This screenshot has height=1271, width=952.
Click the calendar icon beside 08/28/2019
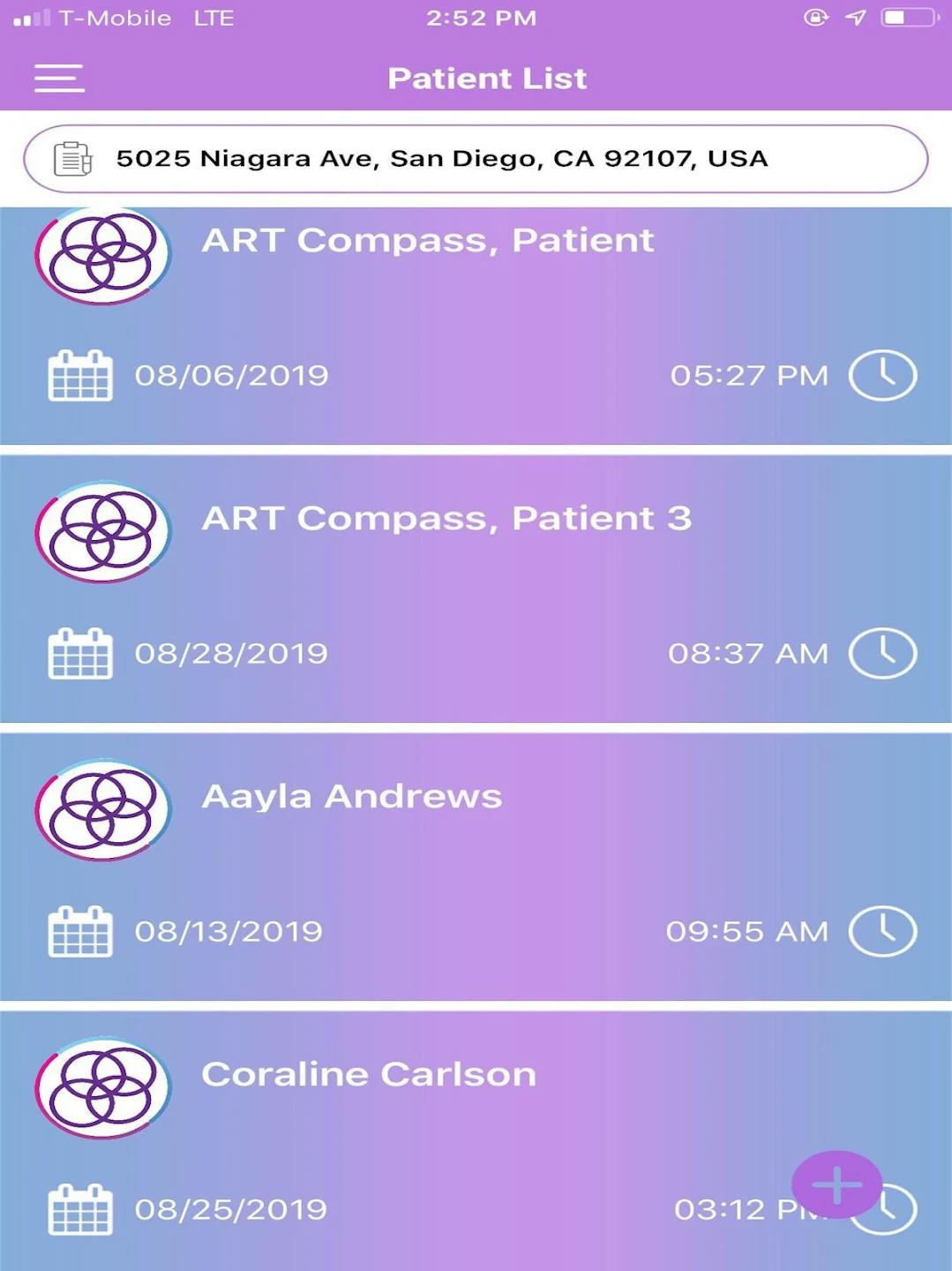click(x=79, y=653)
